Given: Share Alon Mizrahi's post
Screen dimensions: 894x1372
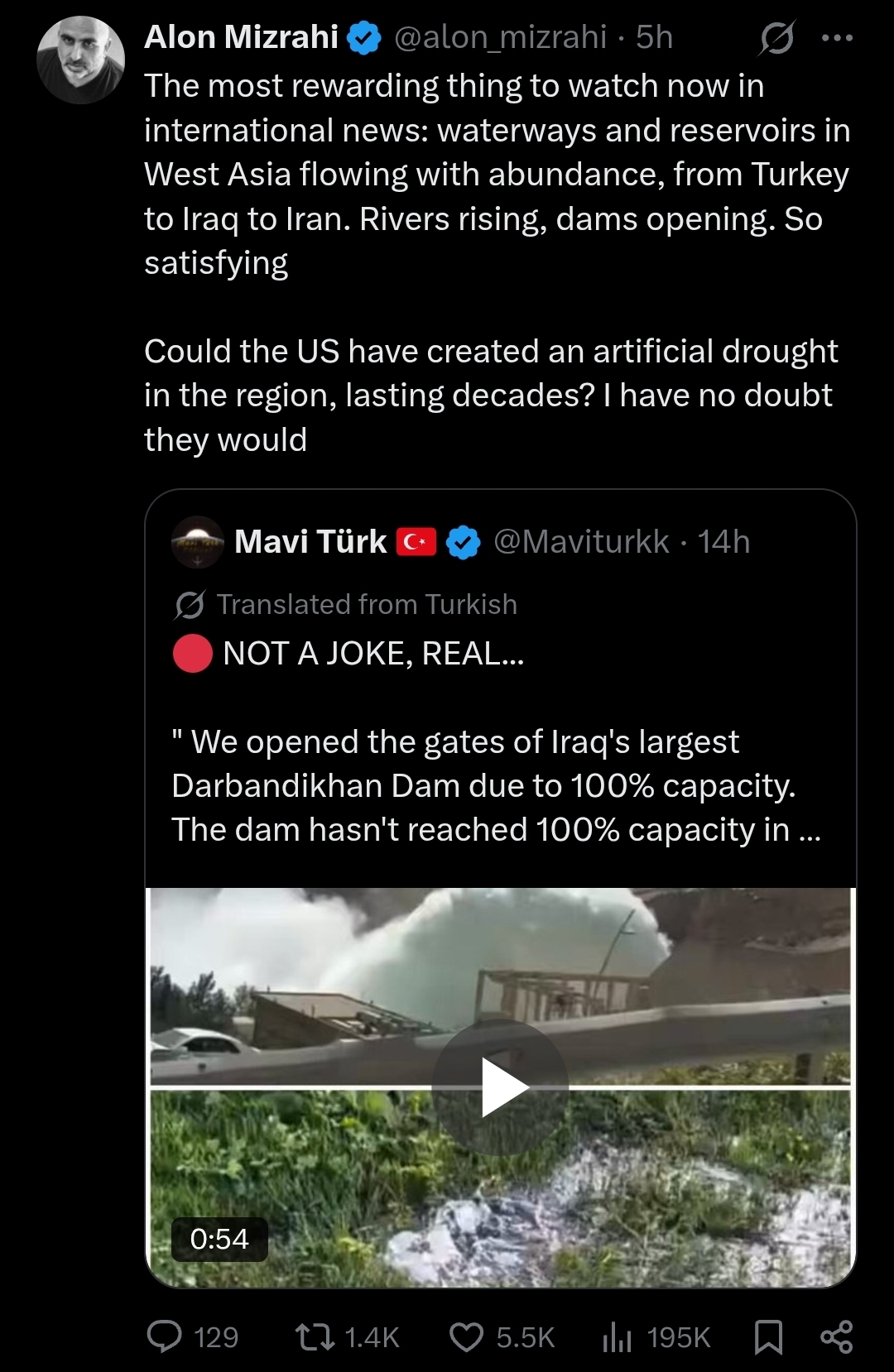Looking at the screenshot, I should (x=836, y=1336).
